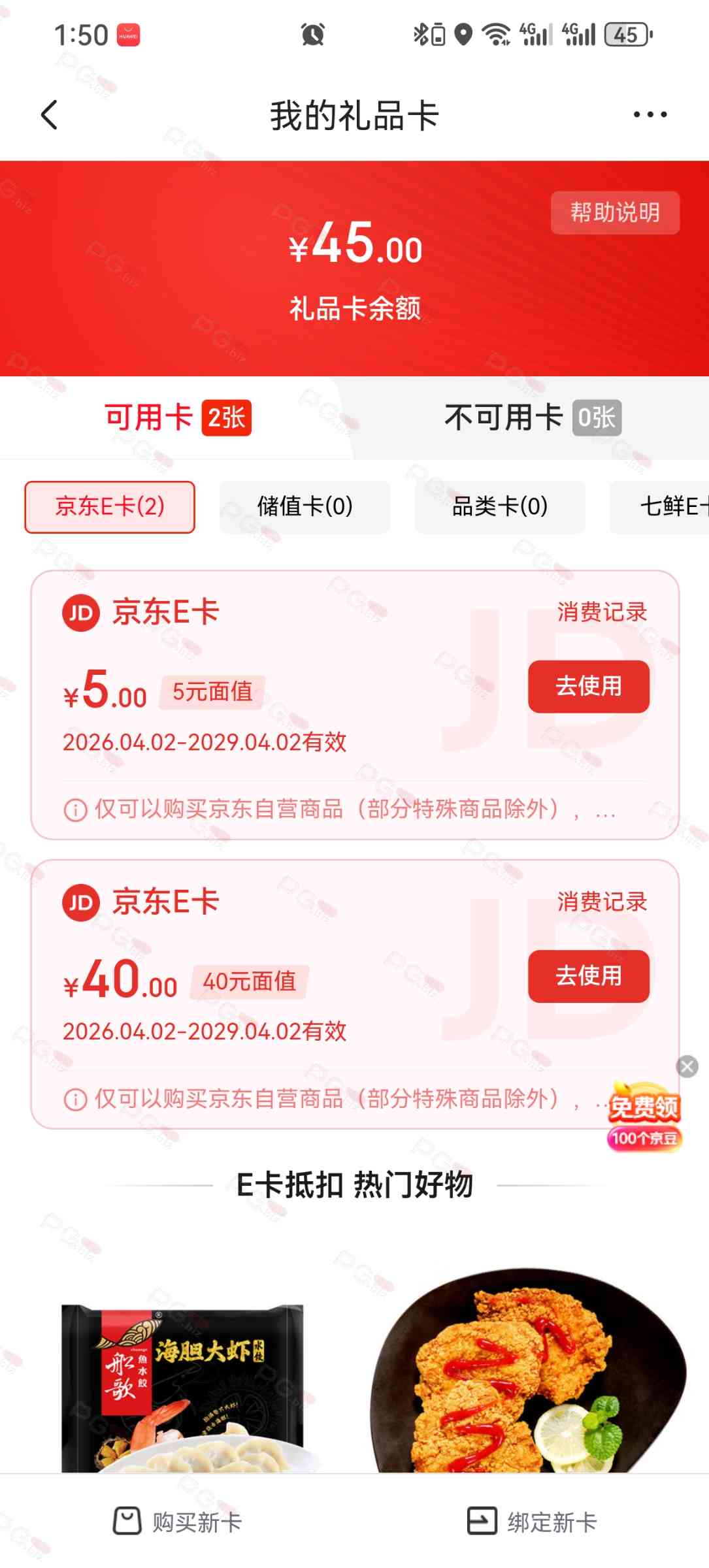This screenshot has width=709, height=1568.
Task: Open 帮助说明 help instructions
Action: coord(614,212)
